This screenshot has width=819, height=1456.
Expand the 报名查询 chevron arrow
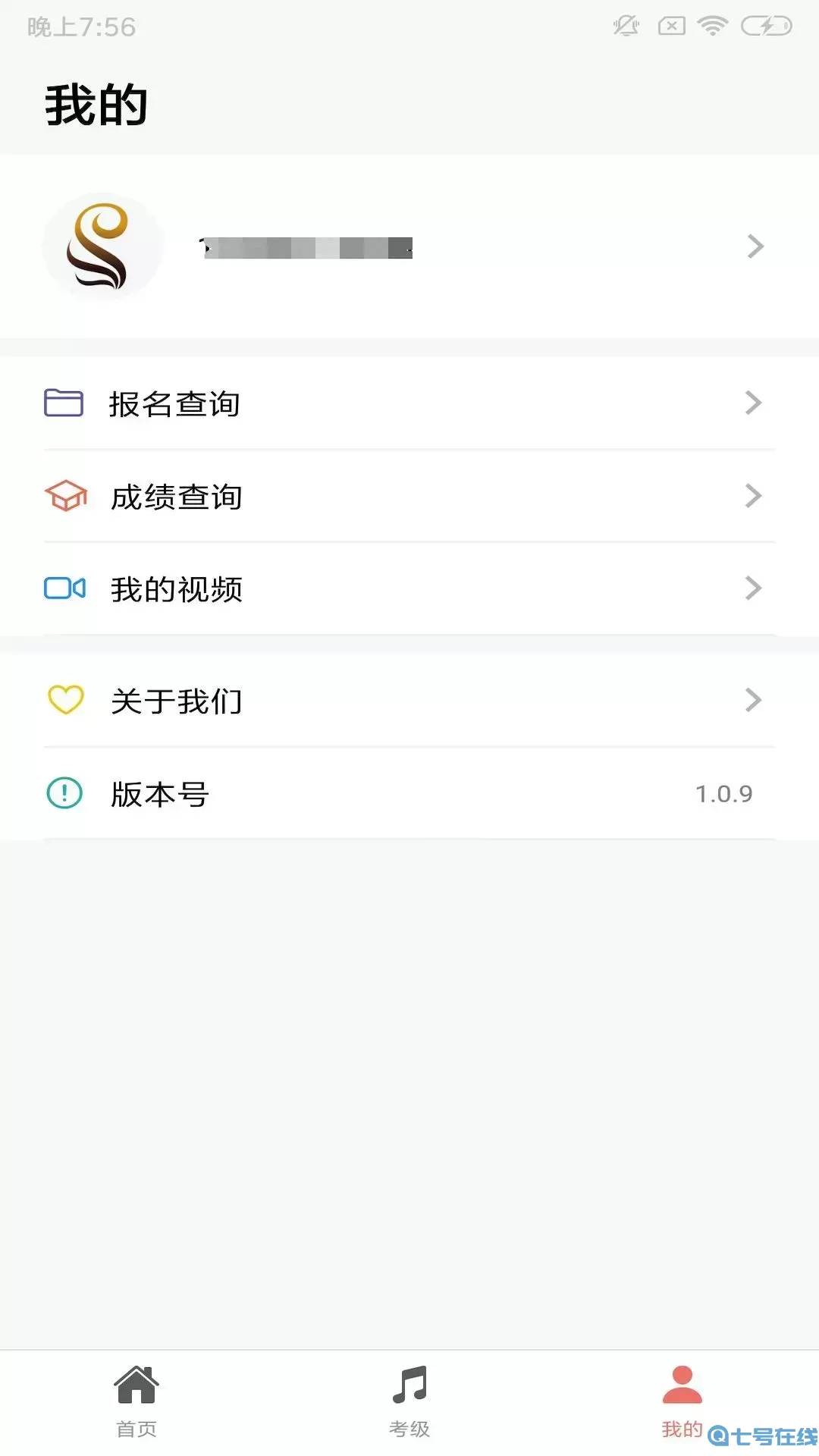pyautogui.click(x=752, y=403)
